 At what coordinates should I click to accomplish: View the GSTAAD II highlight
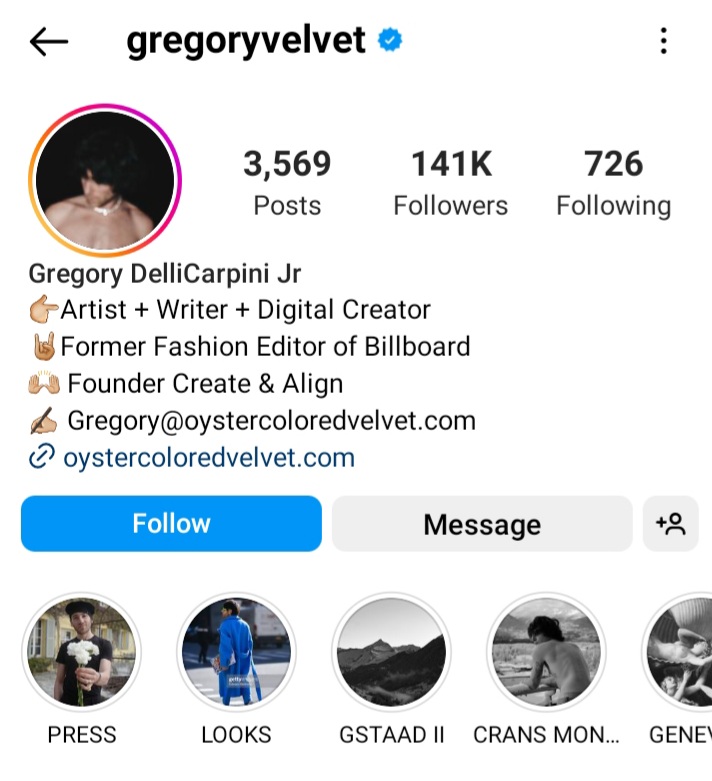click(391, 653)
